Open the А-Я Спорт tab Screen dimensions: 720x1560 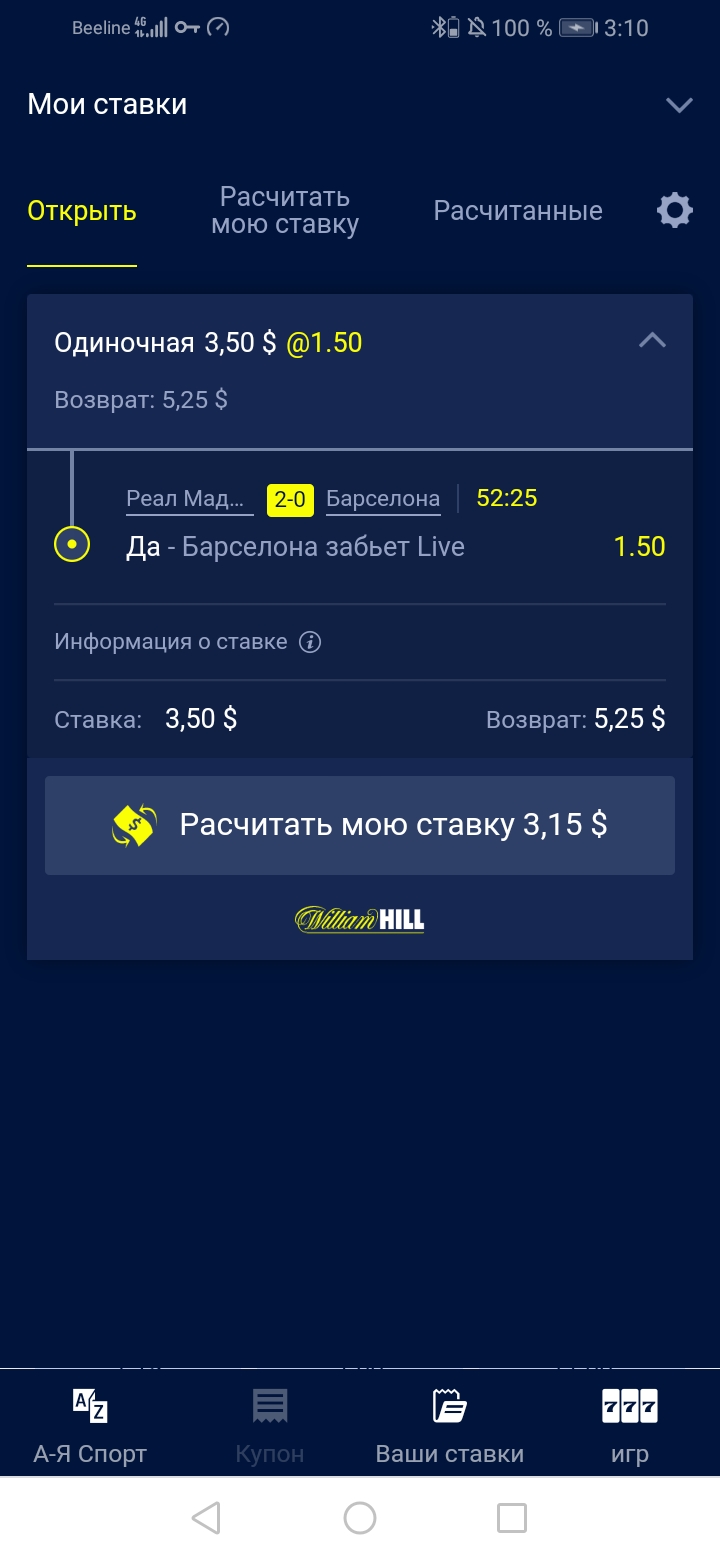(90, 1427)
